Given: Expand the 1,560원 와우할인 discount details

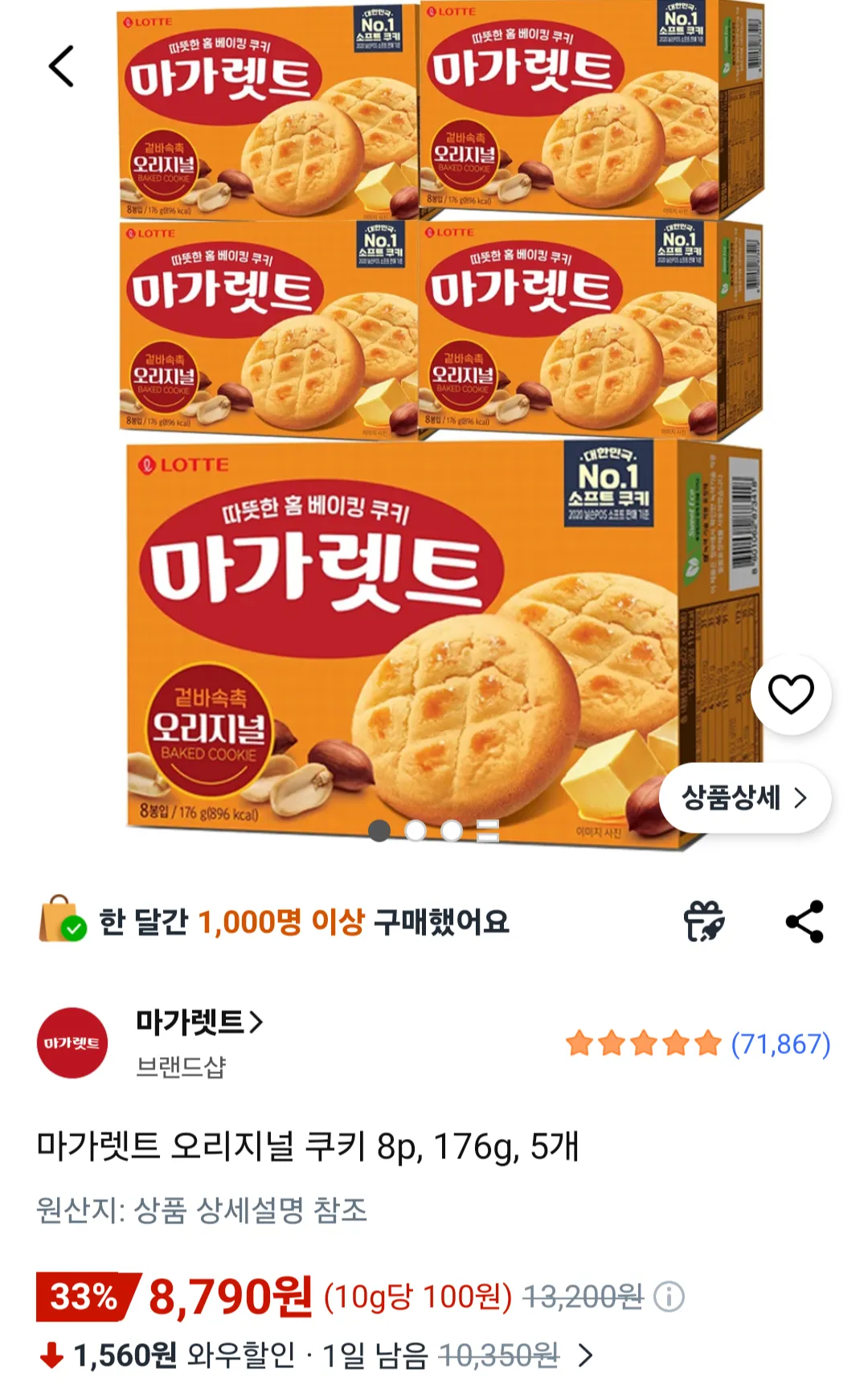Looking at the screenshot, I should click(x=586, y=1355).
